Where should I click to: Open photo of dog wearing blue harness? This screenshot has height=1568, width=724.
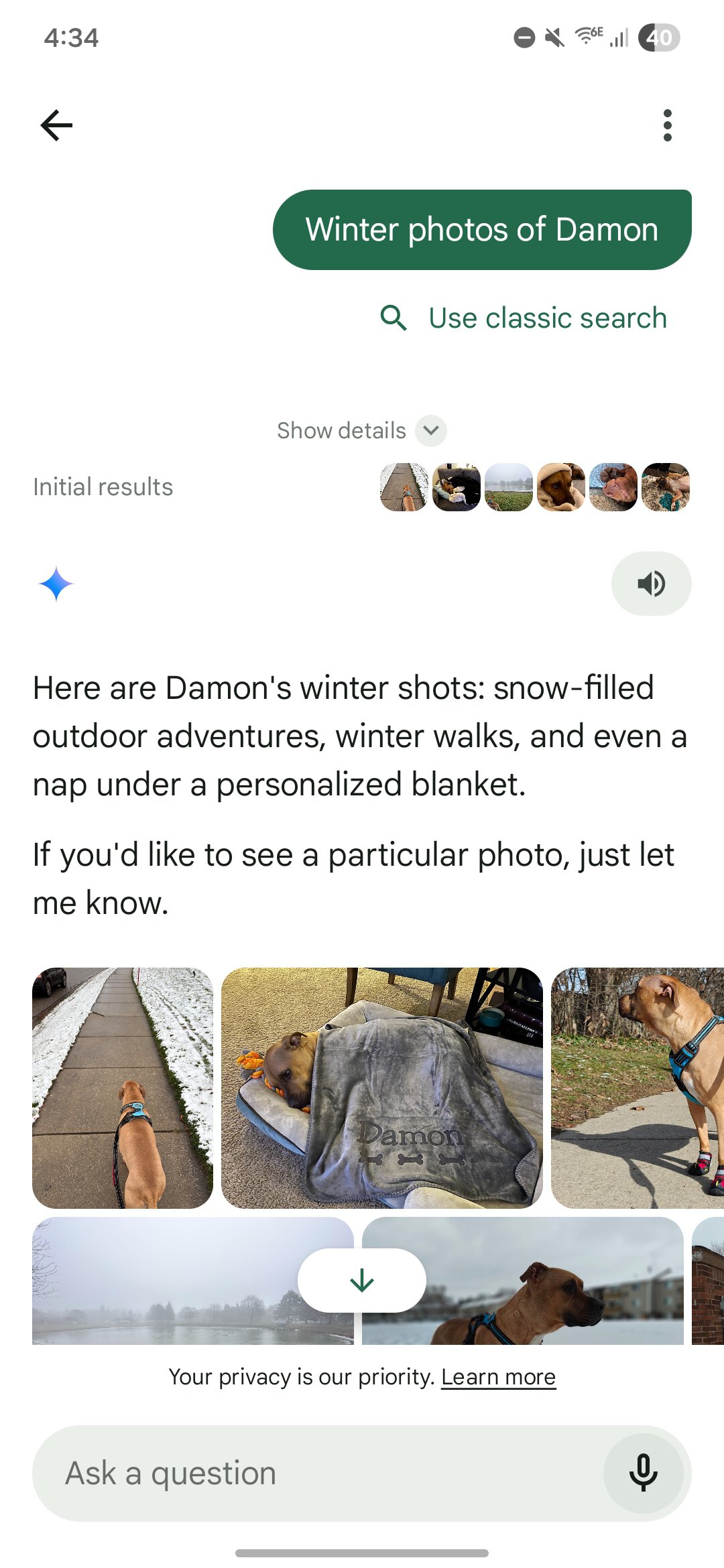click(x=637, y=1087)
